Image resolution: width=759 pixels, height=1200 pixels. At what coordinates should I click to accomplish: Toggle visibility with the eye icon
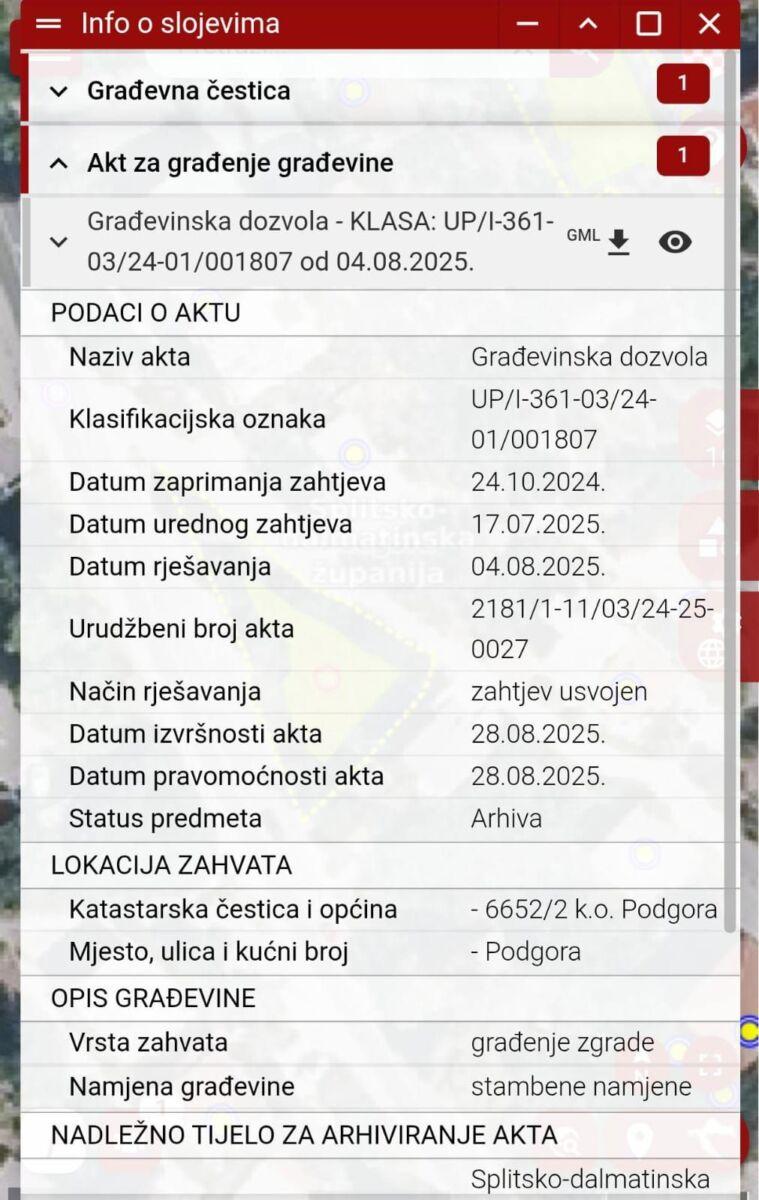[675, 242]
